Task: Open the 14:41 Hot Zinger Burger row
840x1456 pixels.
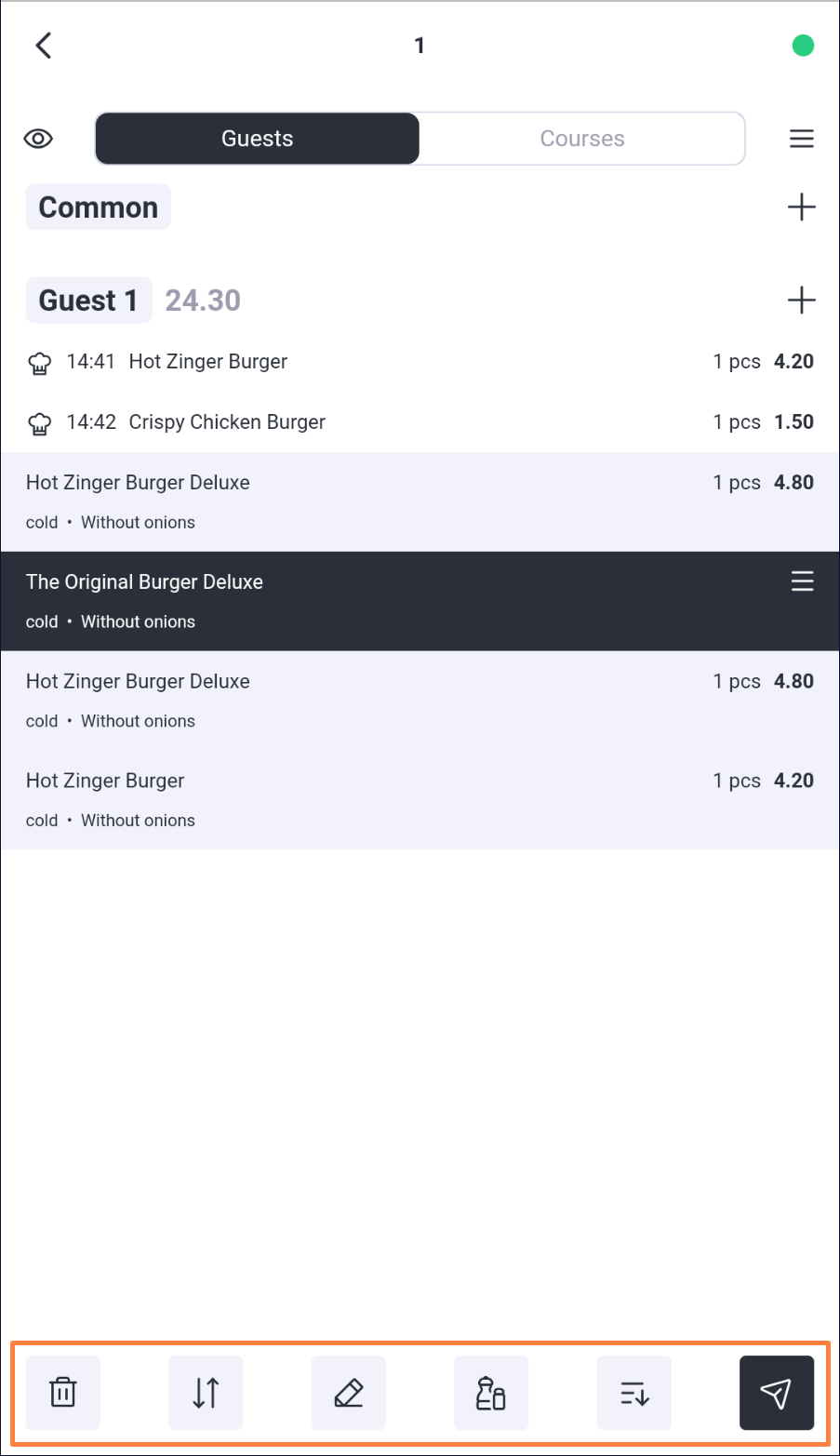Action: click(420, 362)
